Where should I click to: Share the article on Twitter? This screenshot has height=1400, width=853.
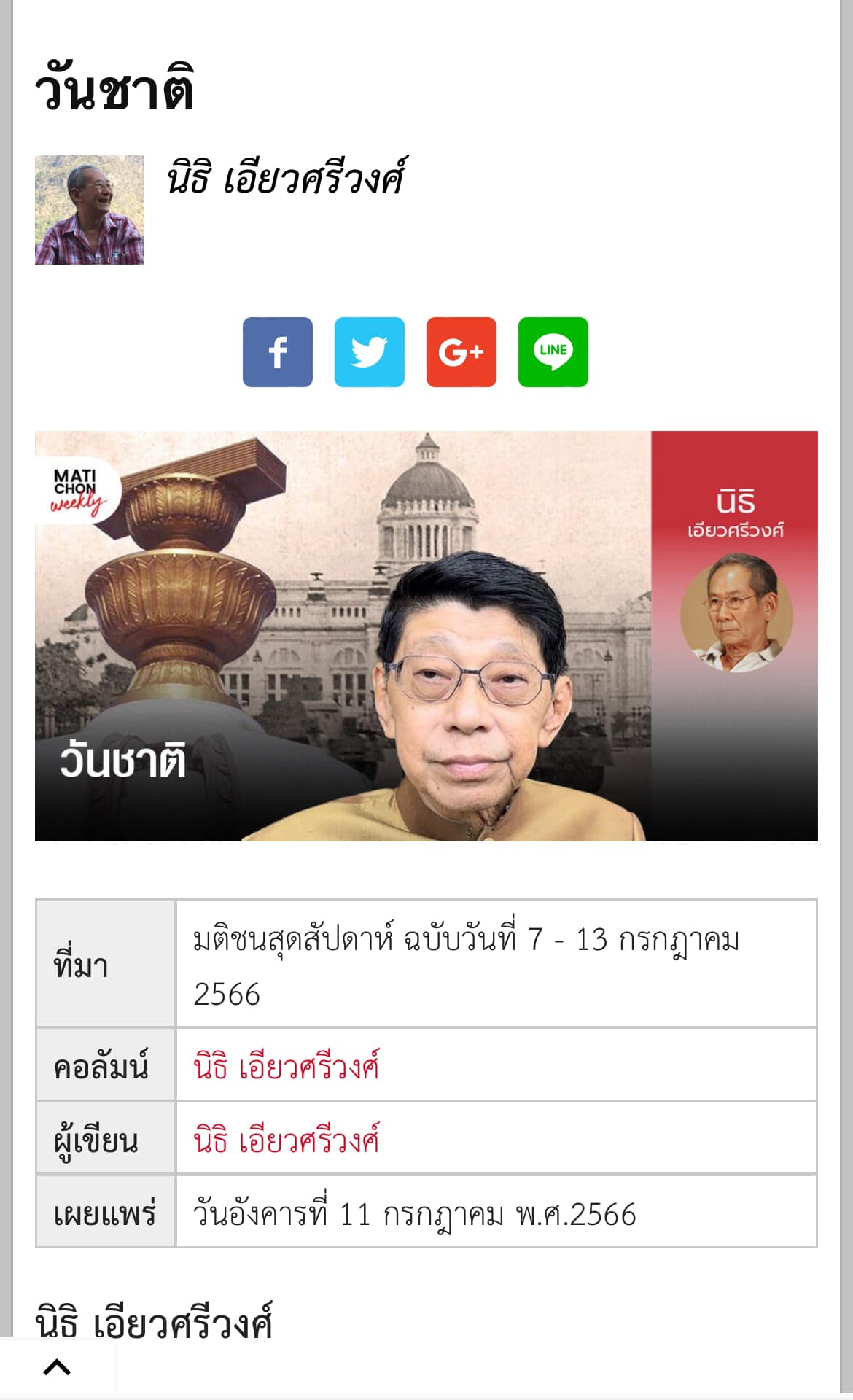pyautogui.click(x=369, y=352)
